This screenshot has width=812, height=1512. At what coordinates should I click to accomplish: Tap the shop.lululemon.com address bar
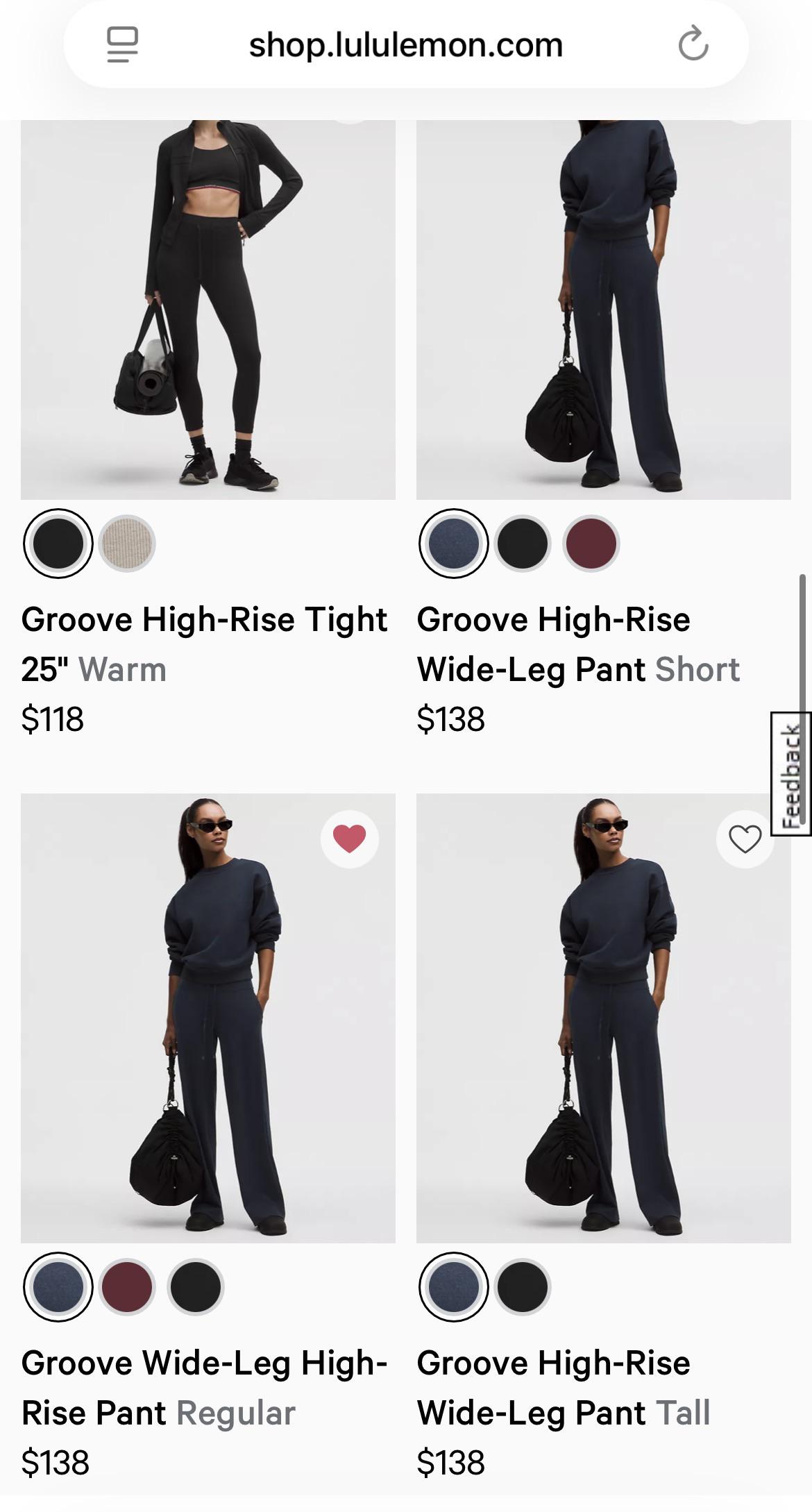click(405, 46)
